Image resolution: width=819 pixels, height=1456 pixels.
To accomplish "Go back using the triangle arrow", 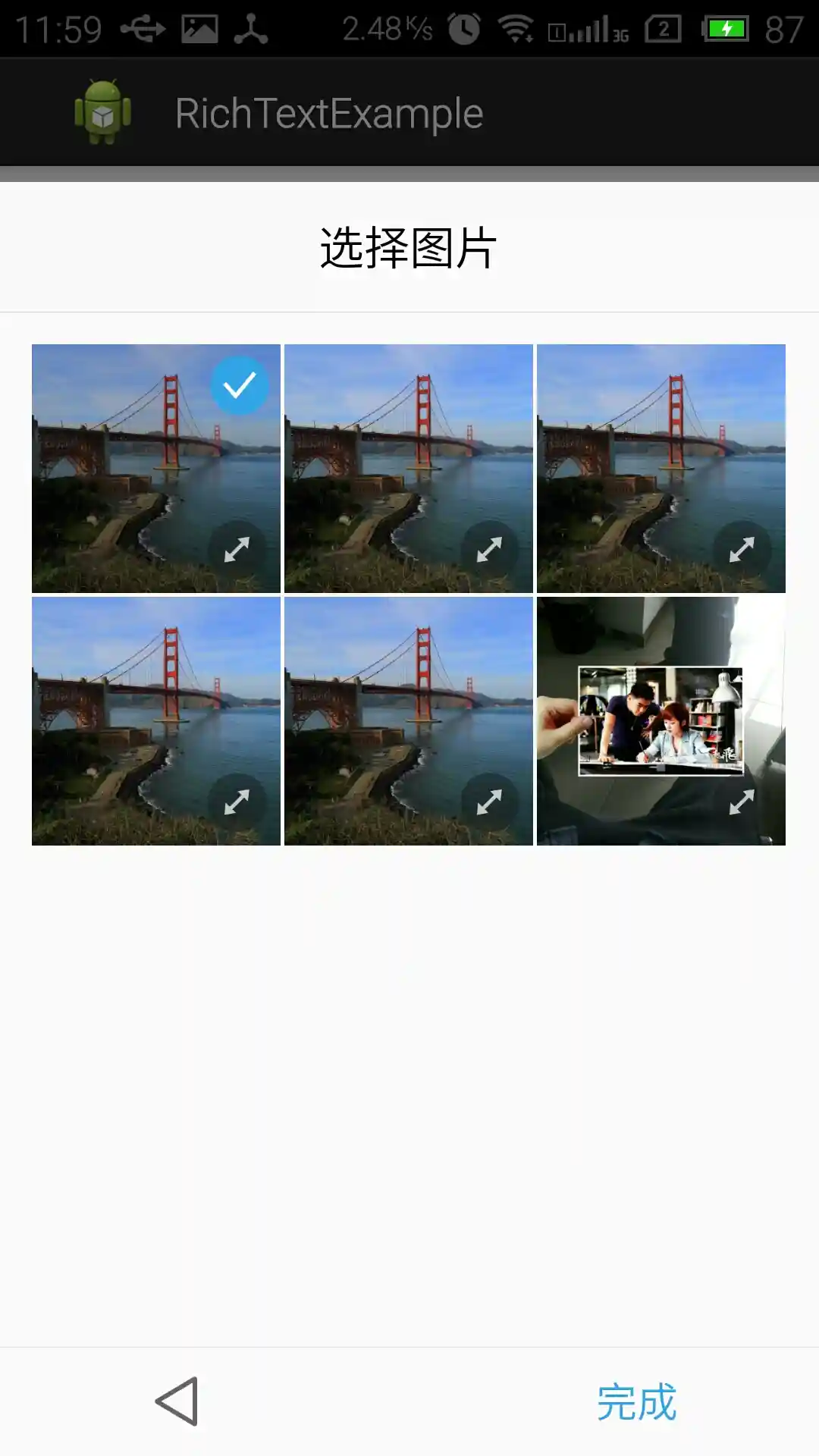I will tap(177, 1401).
